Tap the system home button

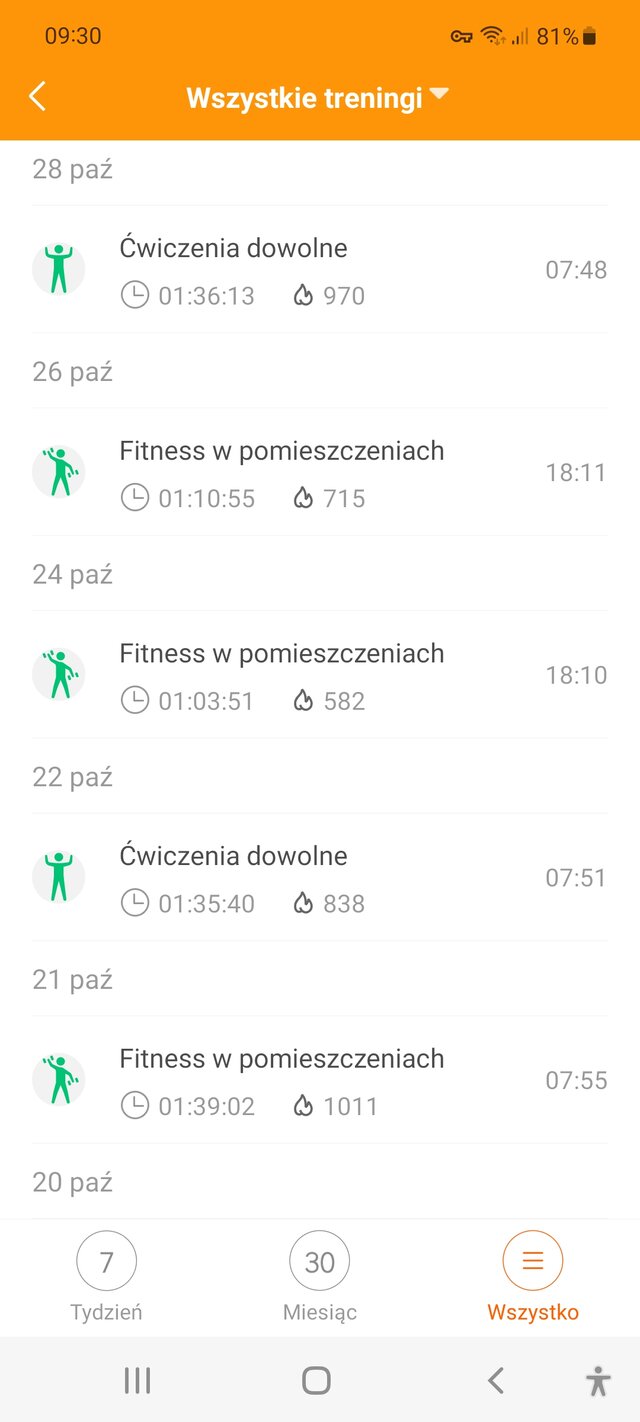pos(316,1381)
